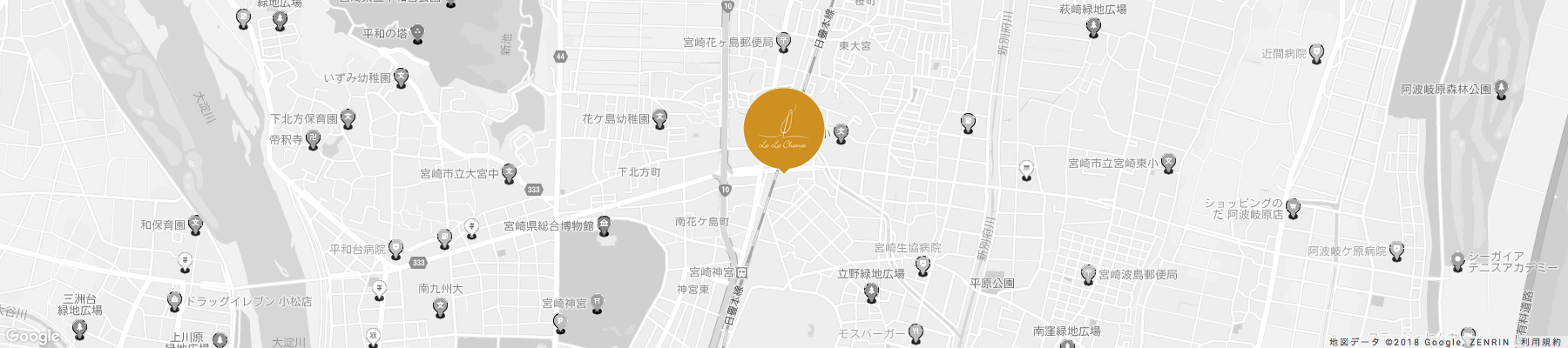Screen dimensions: 1568x348
Task: Tap the 阿波岐原森林公園 park pin
Action: 1501,89
